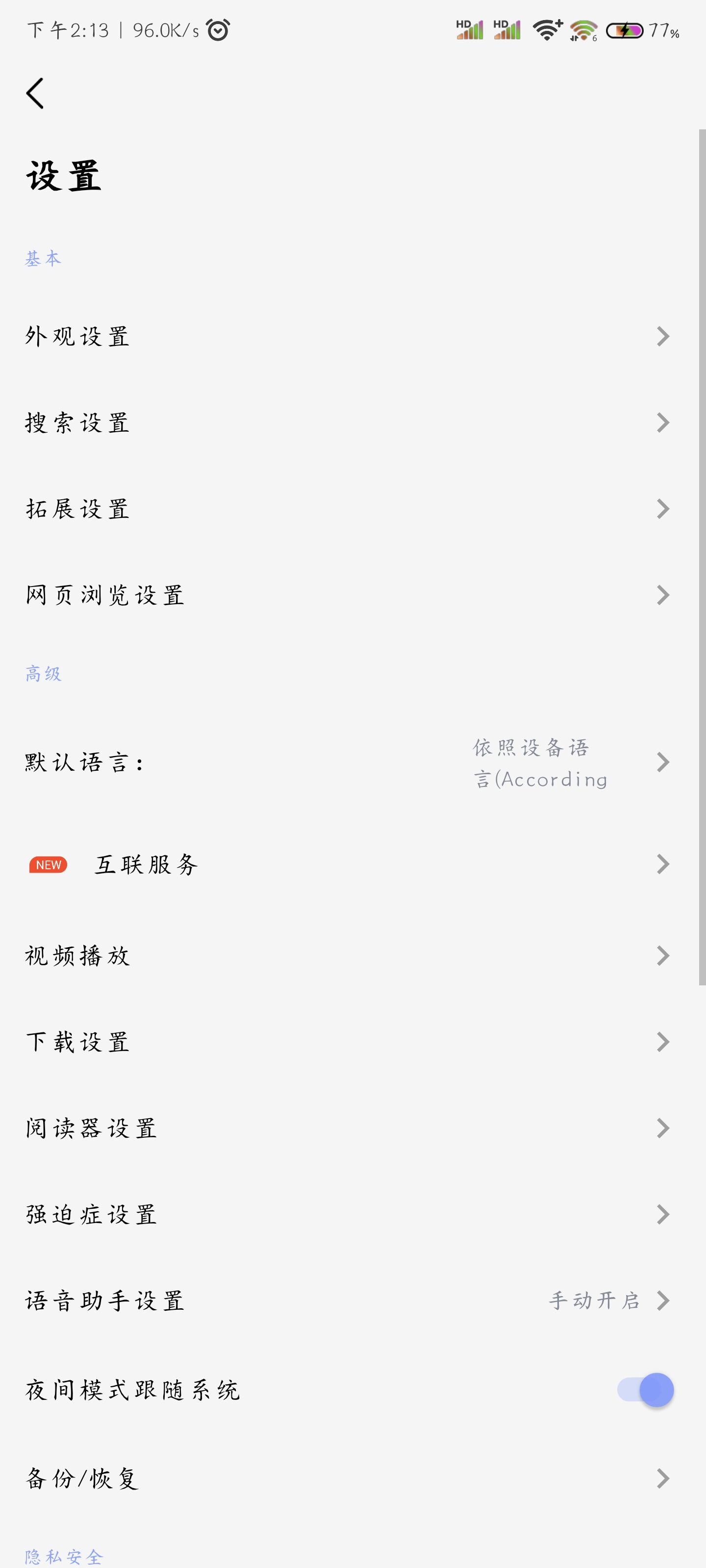The image size is (706, 1568).
Task: Open 备份/恢复 backup and restore
Action: click(x=347, y=1478)
